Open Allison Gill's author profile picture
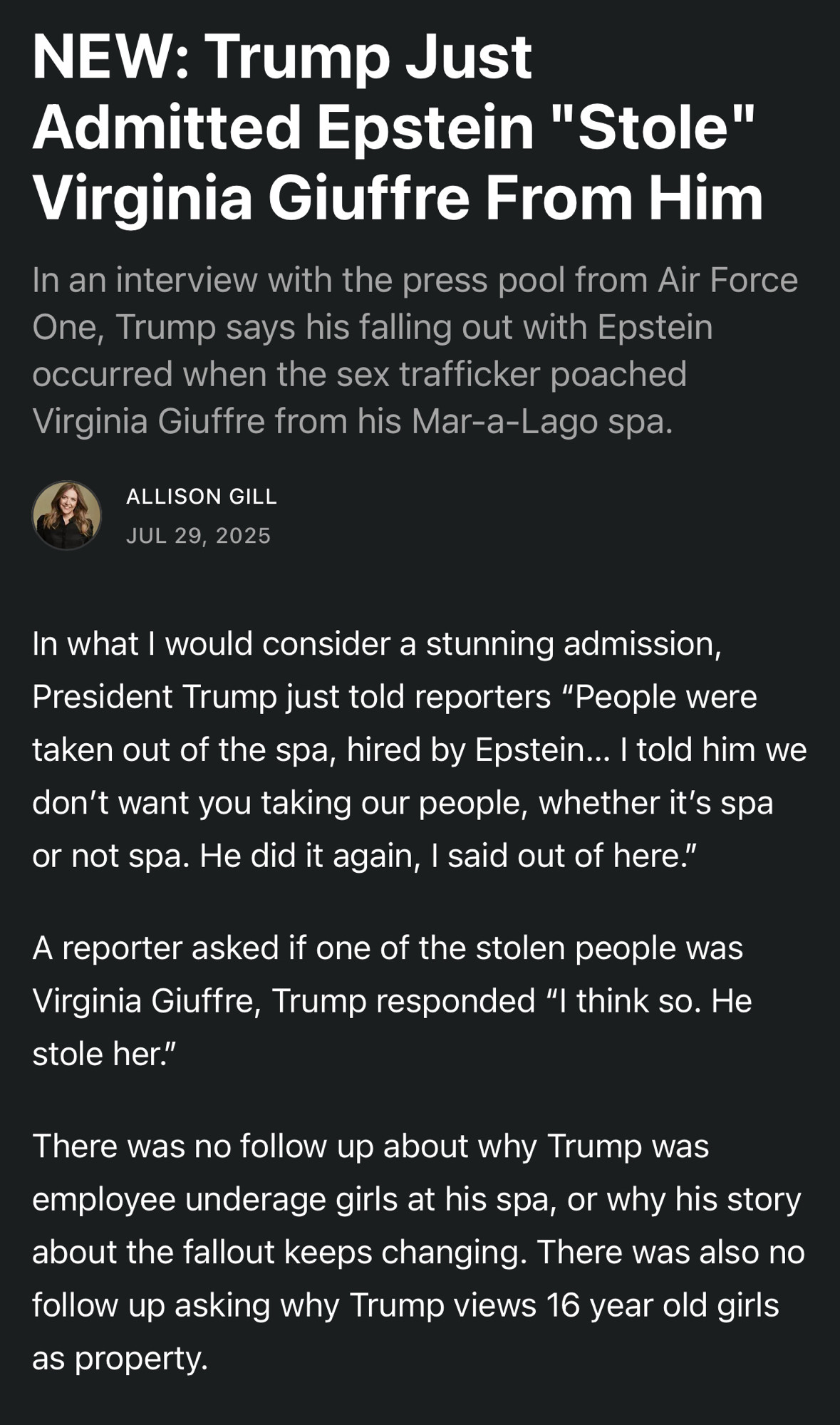The image size is (840, 1425). 67,515
